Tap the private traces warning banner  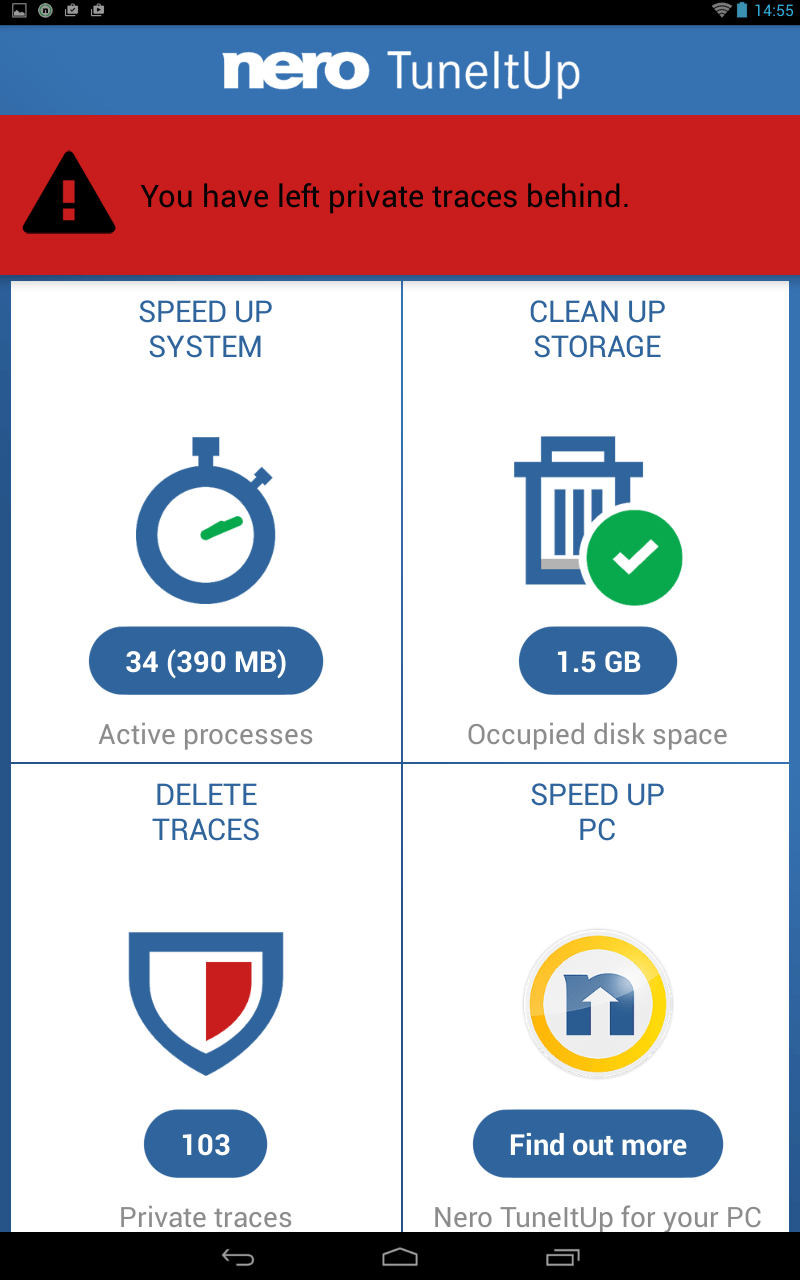click(x=400, y=195)
